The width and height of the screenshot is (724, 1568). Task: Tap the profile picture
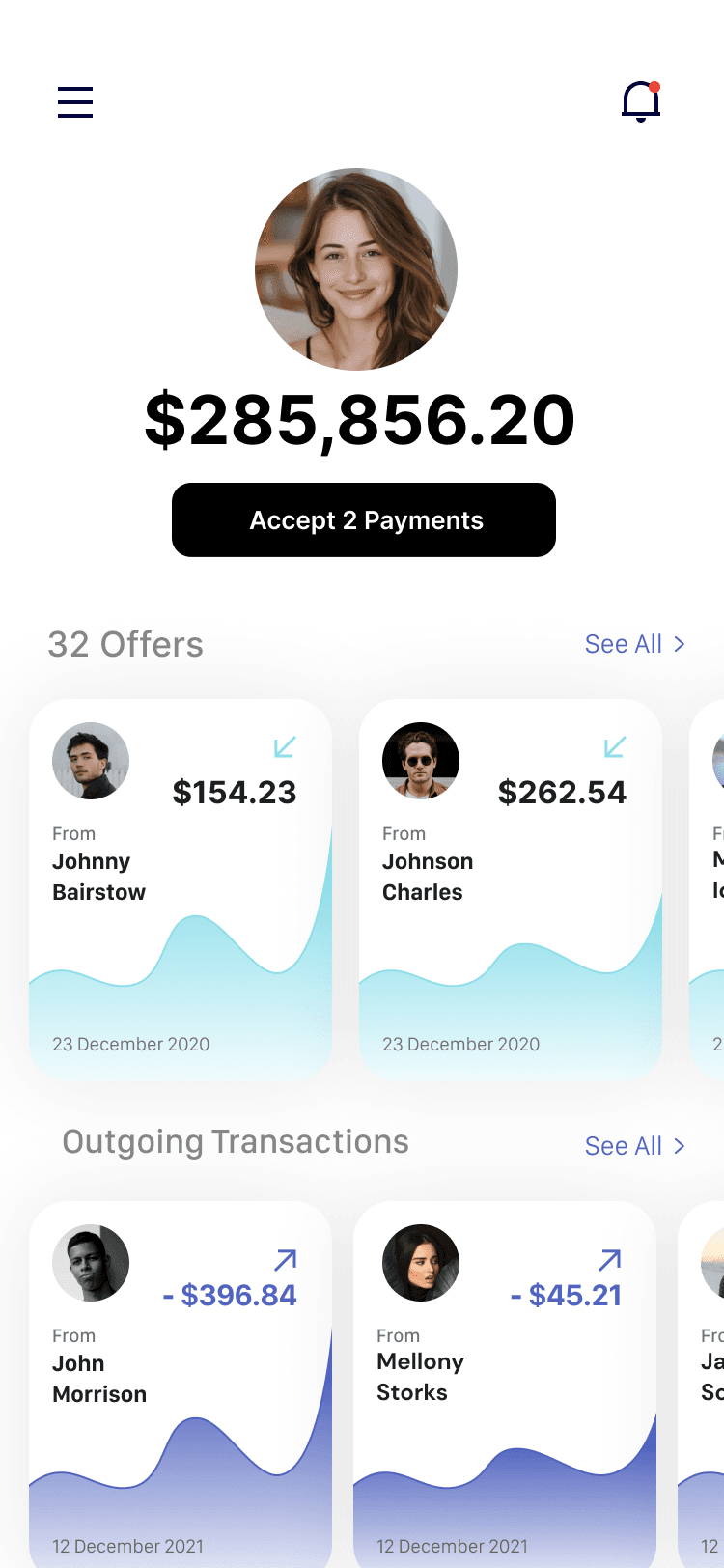[x=356, y=269]
